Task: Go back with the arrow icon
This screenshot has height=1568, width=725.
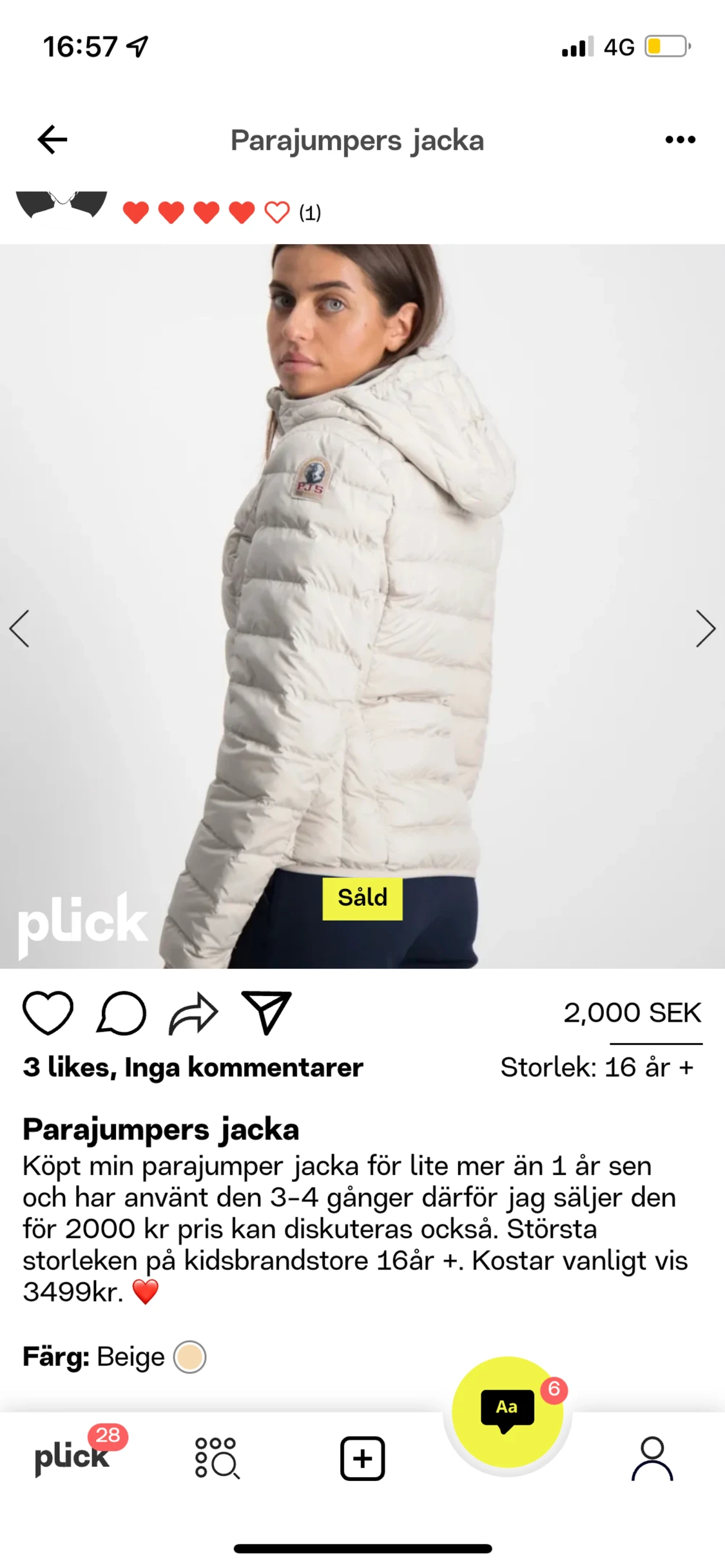Action: click(x=52, y=139)
